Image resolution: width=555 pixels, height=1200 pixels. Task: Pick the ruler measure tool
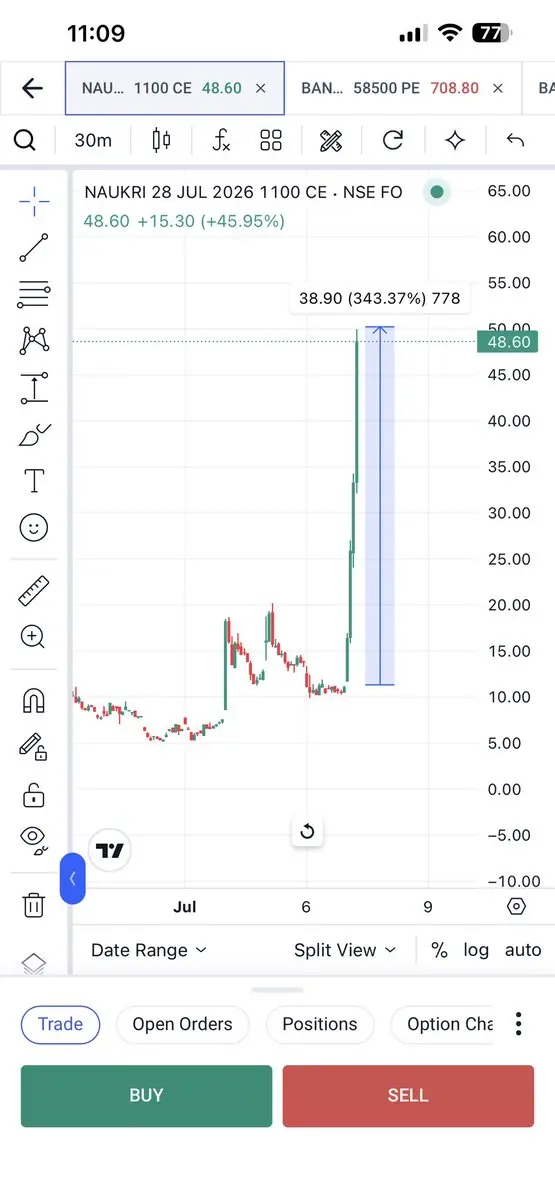click(34, 590)
